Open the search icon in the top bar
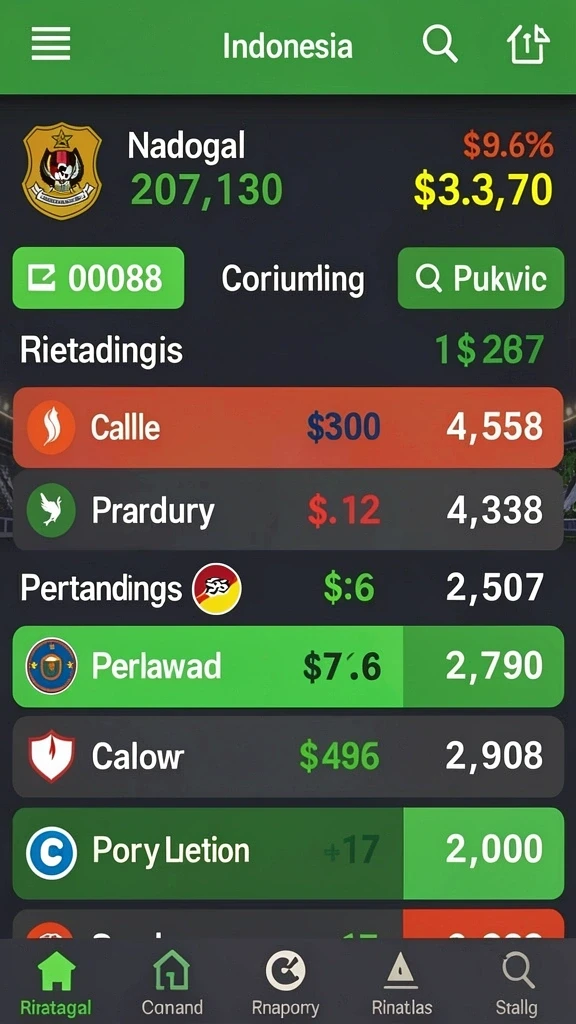Screen dimensions: 576x1024 pos(440,44)
